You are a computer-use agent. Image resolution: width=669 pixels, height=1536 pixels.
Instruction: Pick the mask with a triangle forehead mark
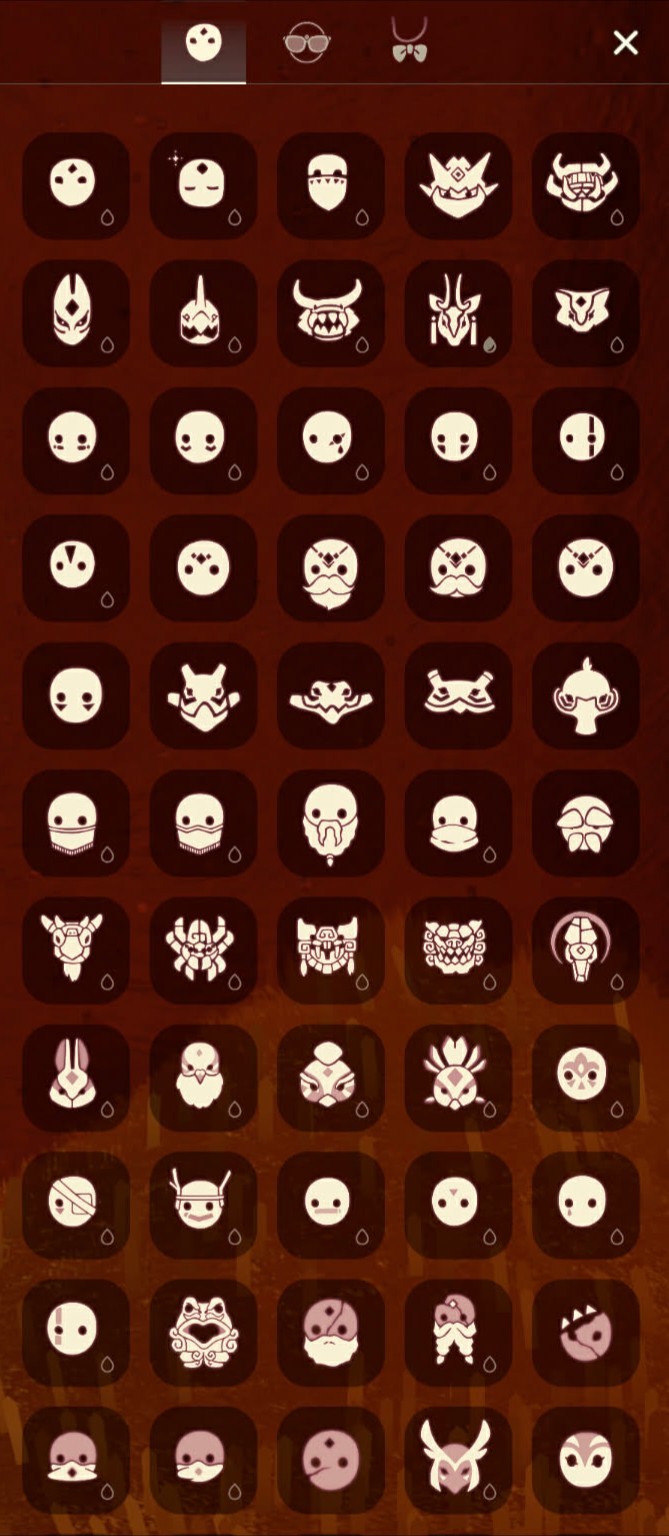[x=75, y=567]
